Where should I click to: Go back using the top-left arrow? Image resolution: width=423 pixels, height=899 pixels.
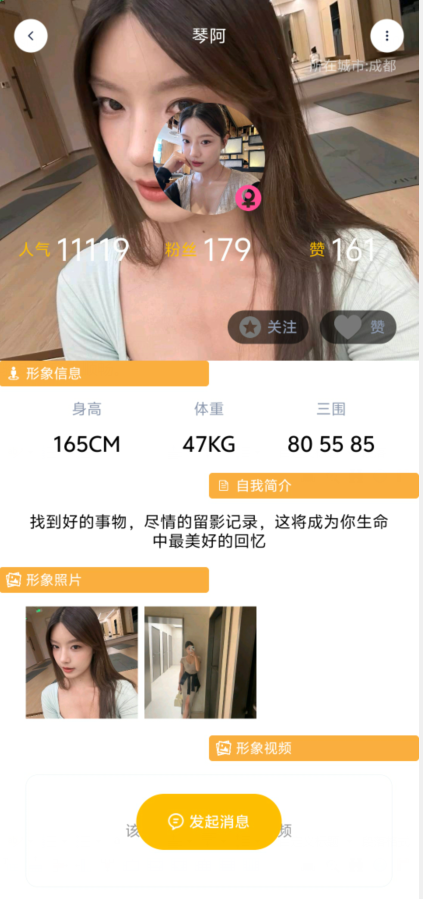click(31, 36)
